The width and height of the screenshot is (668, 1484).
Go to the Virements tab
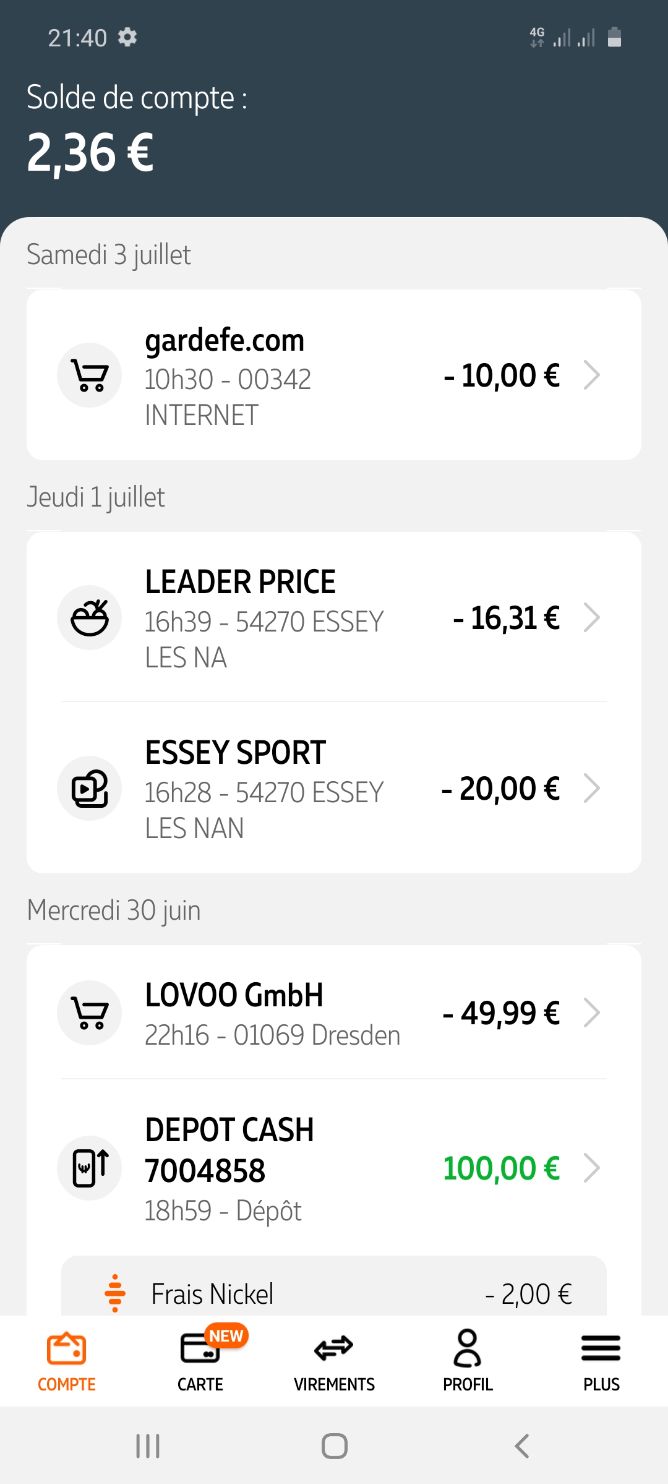(334, 1361)
